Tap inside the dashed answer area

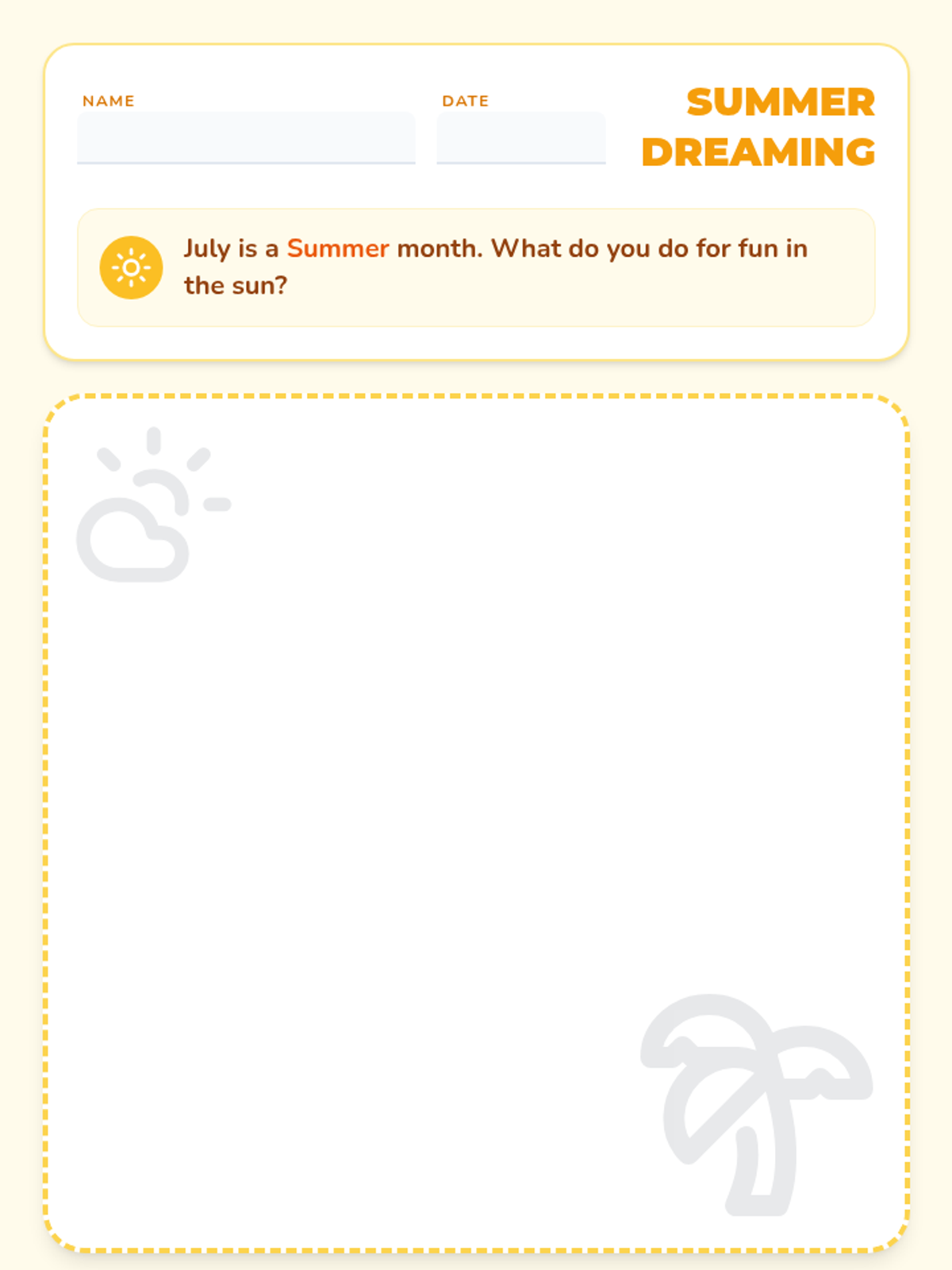tap(476, 794)
